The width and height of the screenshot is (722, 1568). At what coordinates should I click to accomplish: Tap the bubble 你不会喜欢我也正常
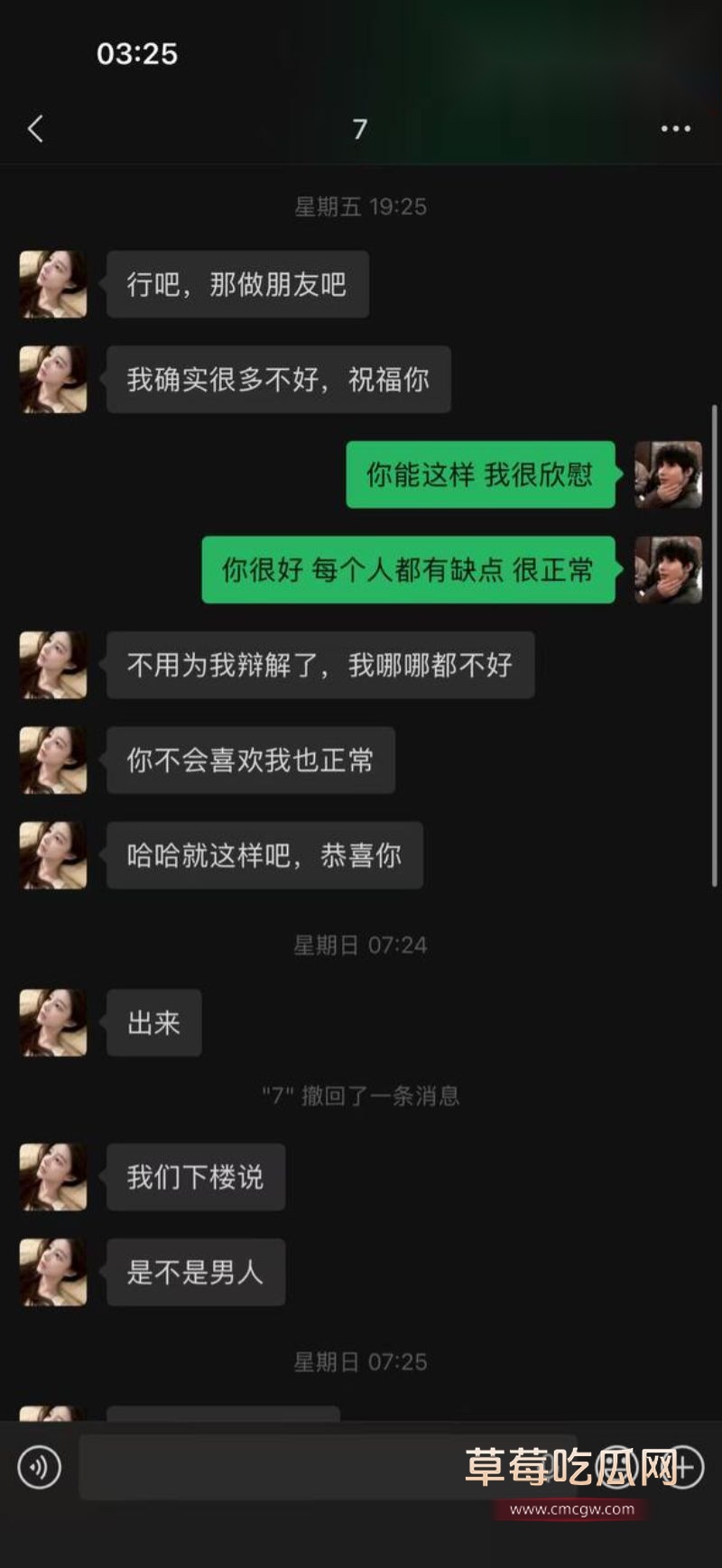(x=250, y=761)
